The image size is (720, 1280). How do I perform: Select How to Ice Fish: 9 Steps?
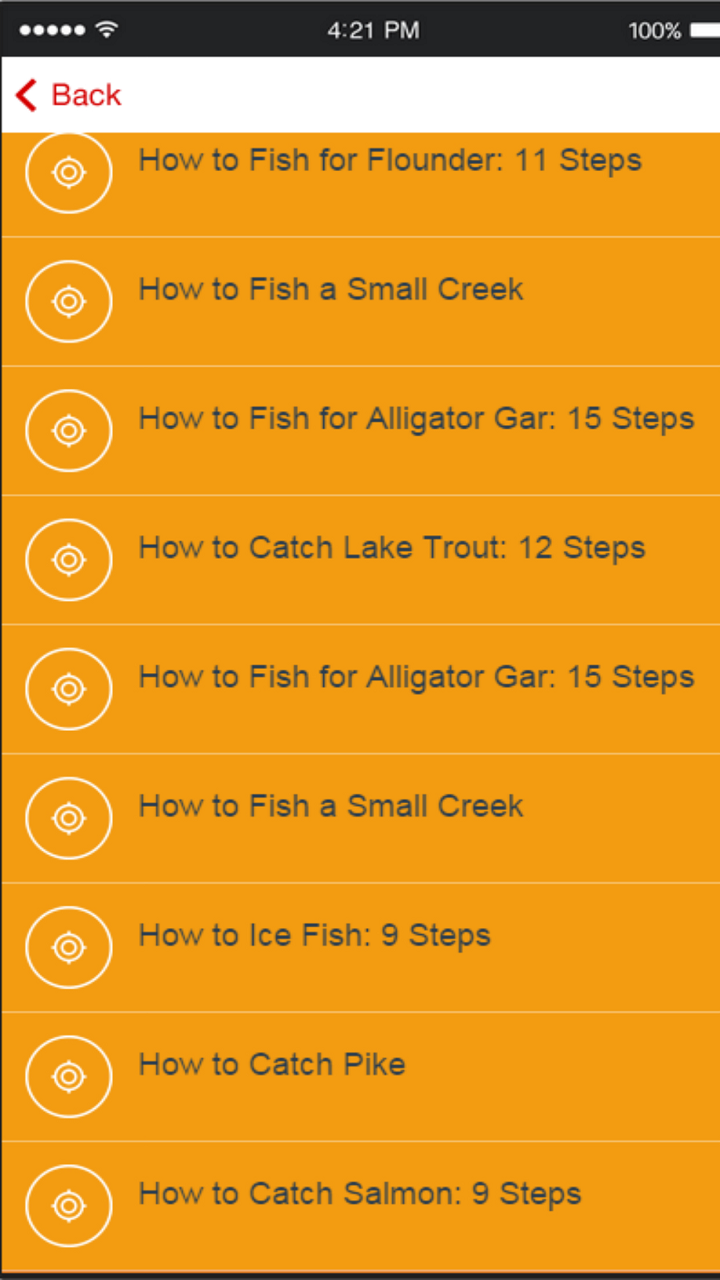(x=314, y=935)
